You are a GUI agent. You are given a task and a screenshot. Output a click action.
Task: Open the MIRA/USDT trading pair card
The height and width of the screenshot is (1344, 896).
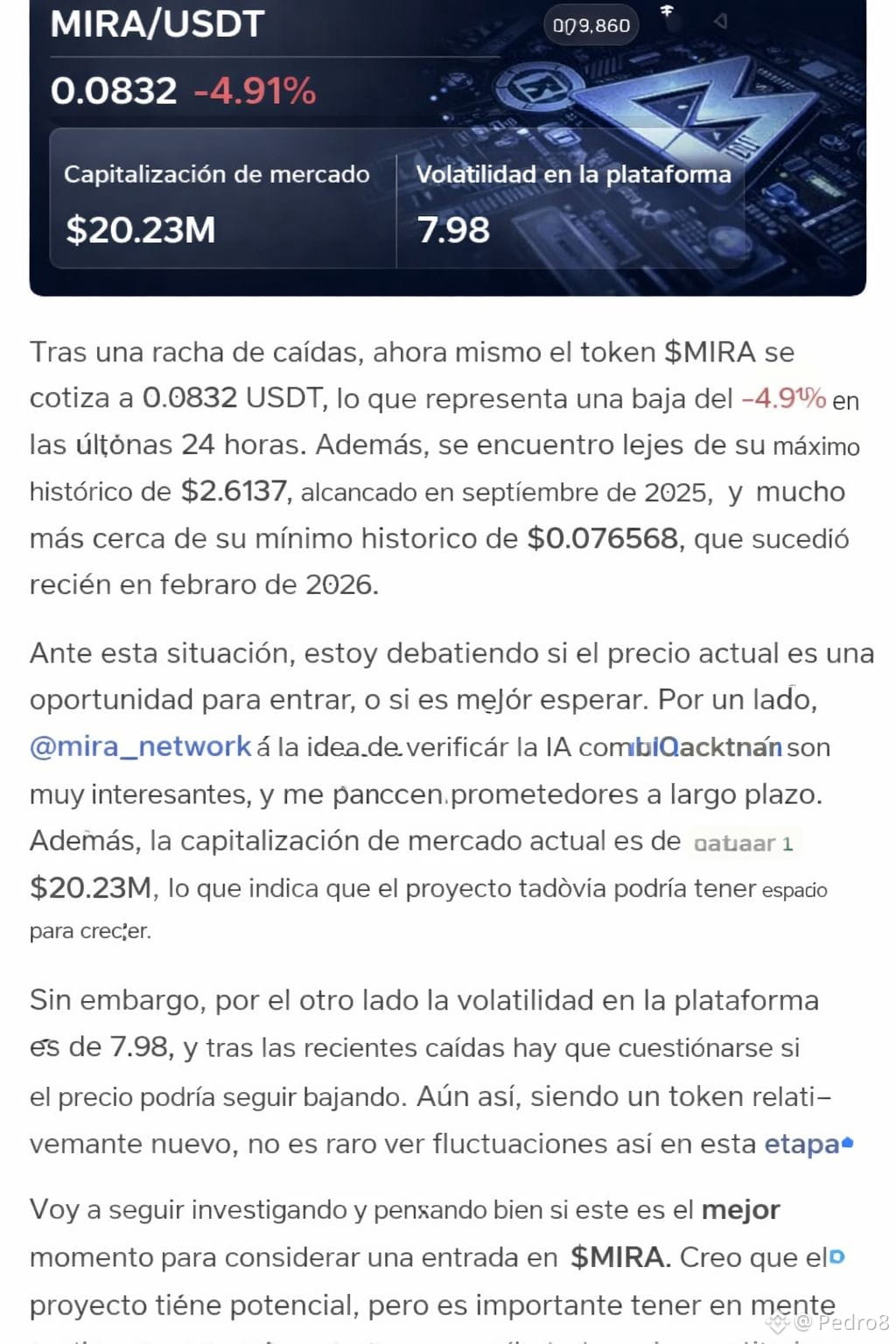[x=447, y=147]
